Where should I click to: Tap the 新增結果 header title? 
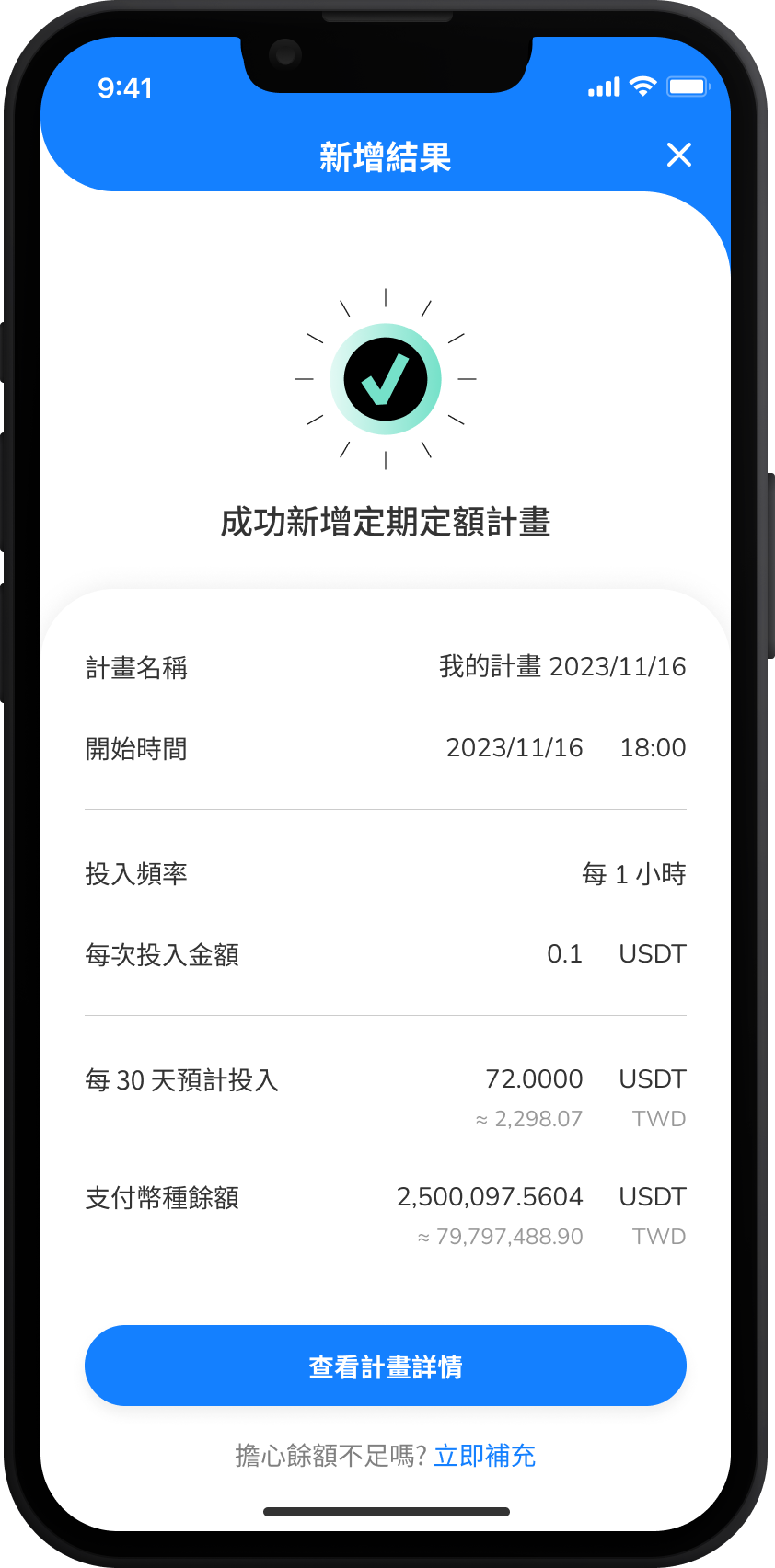[x=386, y=156]
